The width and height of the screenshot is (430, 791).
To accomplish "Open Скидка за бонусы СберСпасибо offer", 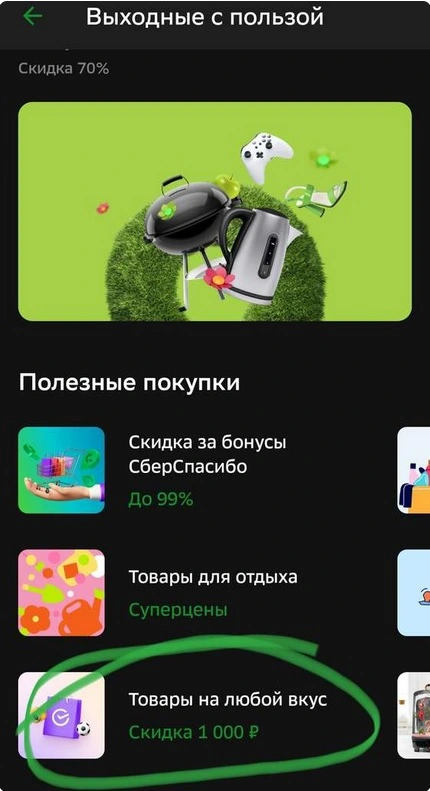I will click(200, 470).
